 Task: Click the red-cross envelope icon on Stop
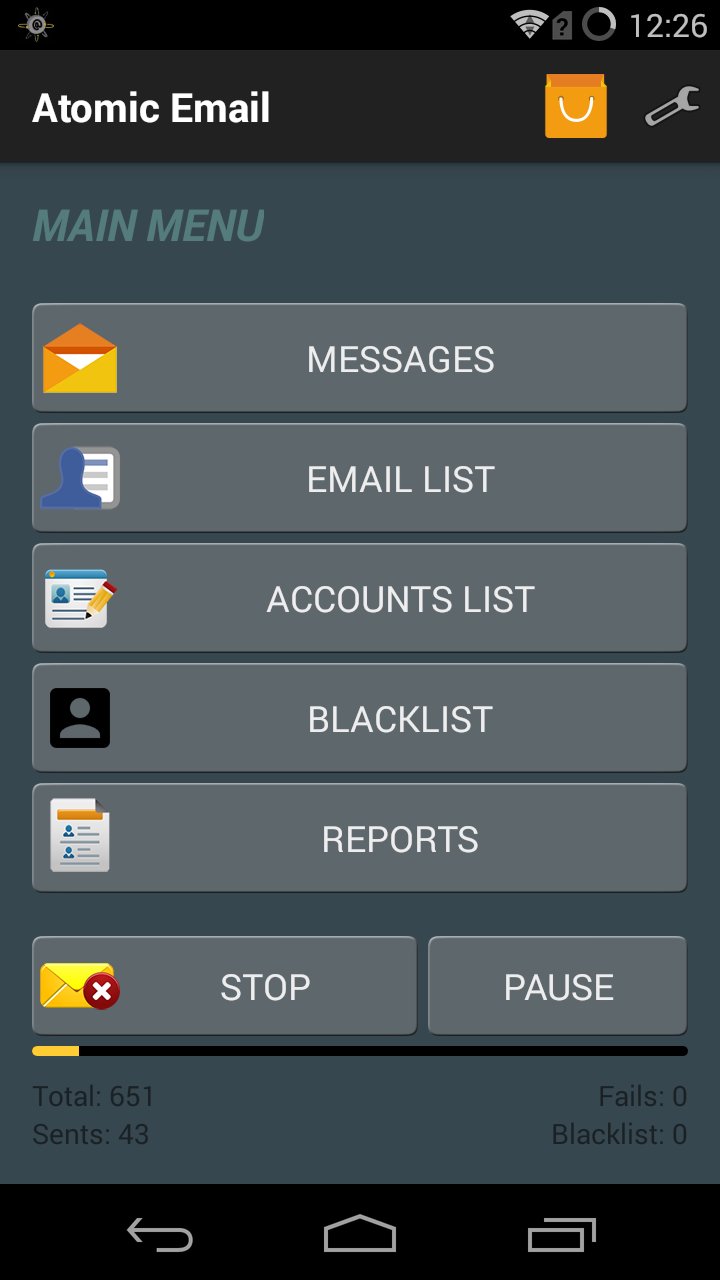[x=79, y=985]
